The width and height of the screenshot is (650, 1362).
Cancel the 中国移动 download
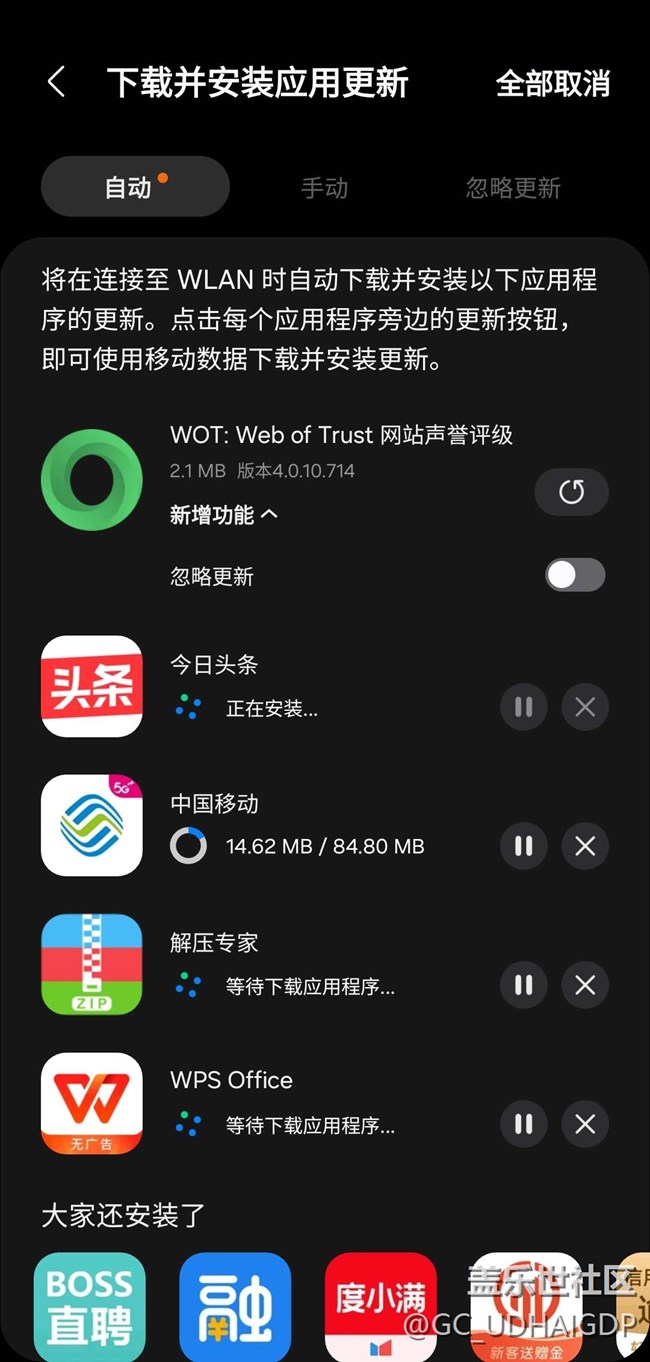pyautogui.click(x=585, y=847)
